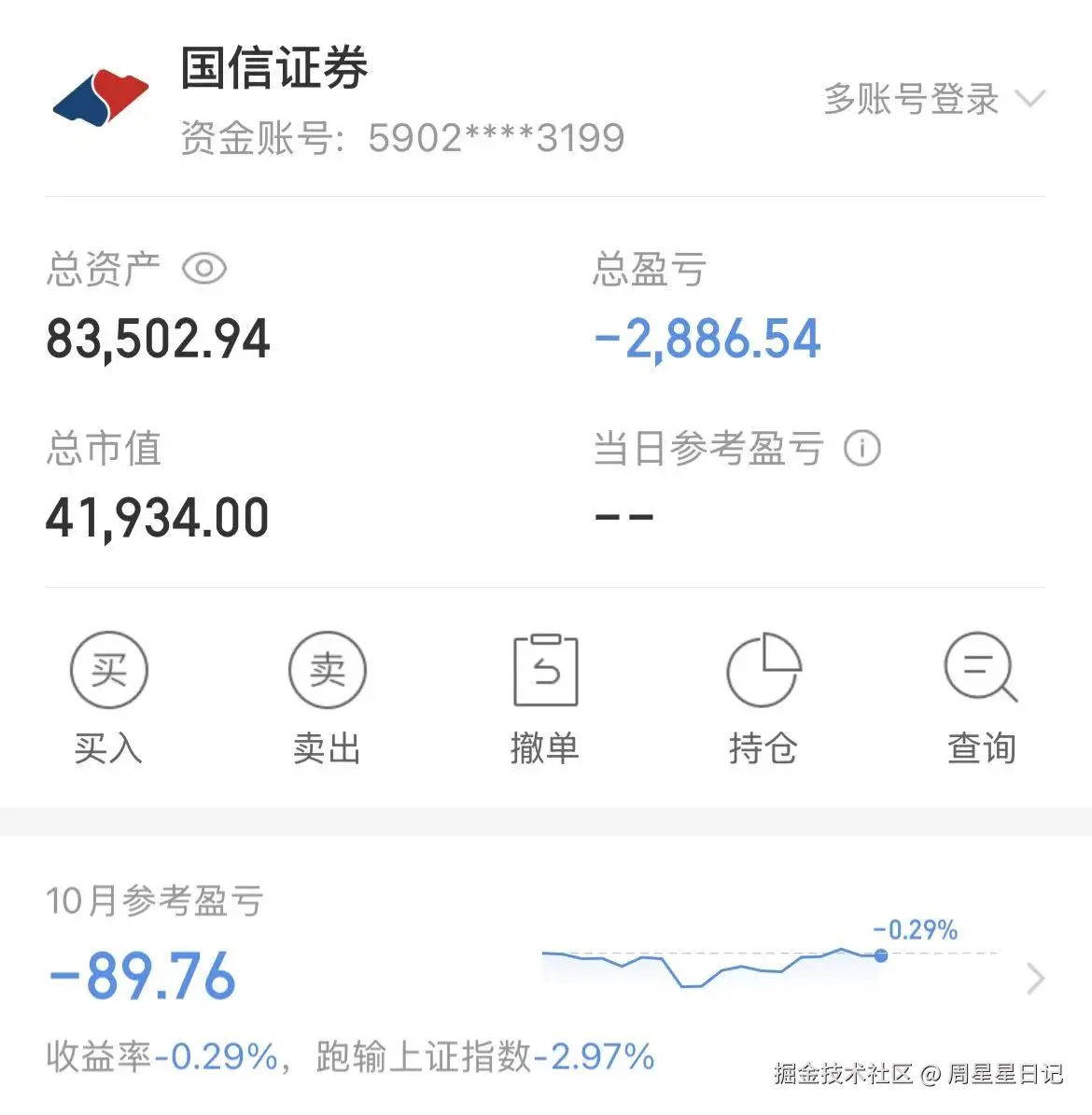The width and height of the screenshot is (1092, 1115).
Task: Open the 撤单 (Cancel Order) clipboard icon
Action: pyautogui.click(x=545, y=668)
